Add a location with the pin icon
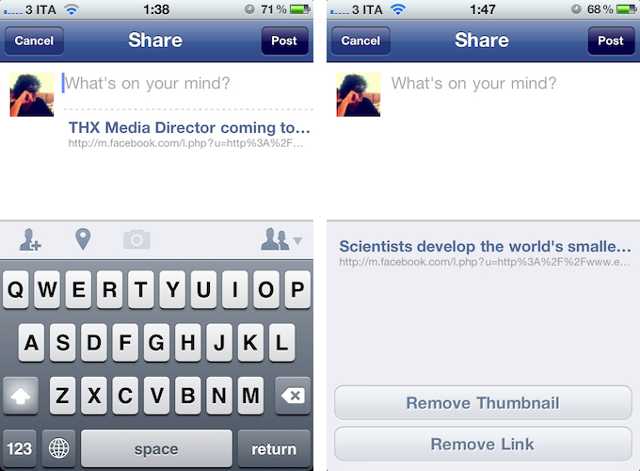This screenshot has width=640, height=471. pos(83,240)
